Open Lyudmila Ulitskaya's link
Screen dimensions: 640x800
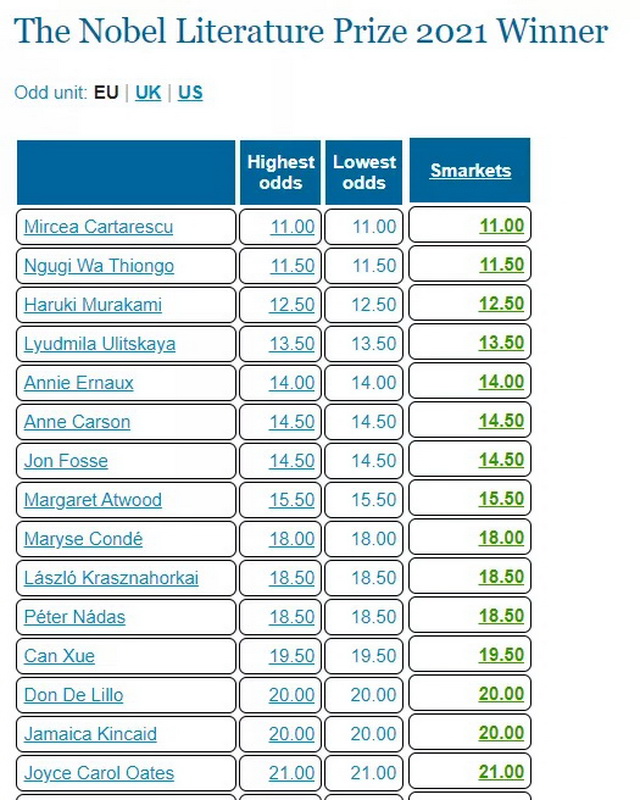(99, 344)
